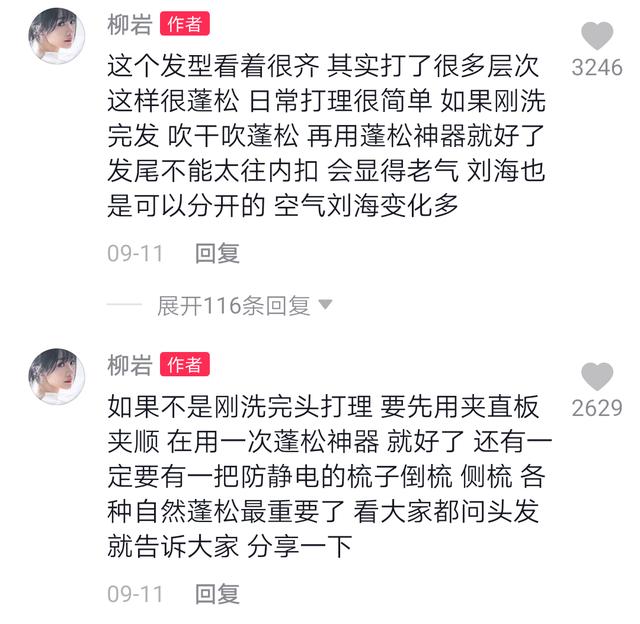Like the comment with 2629 likes
Image resolution: width=640 pixels, height=624 pixels.
click(x=597, y=376)
